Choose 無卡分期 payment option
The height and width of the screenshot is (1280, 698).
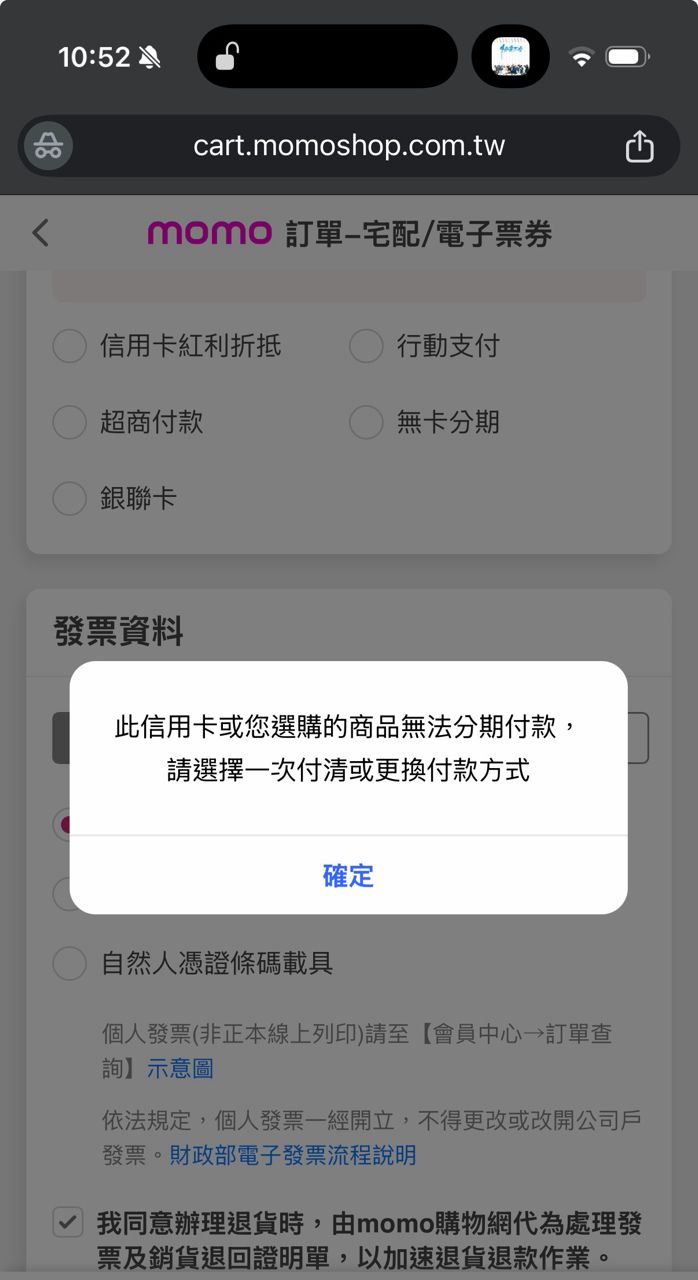coord(366,422)
